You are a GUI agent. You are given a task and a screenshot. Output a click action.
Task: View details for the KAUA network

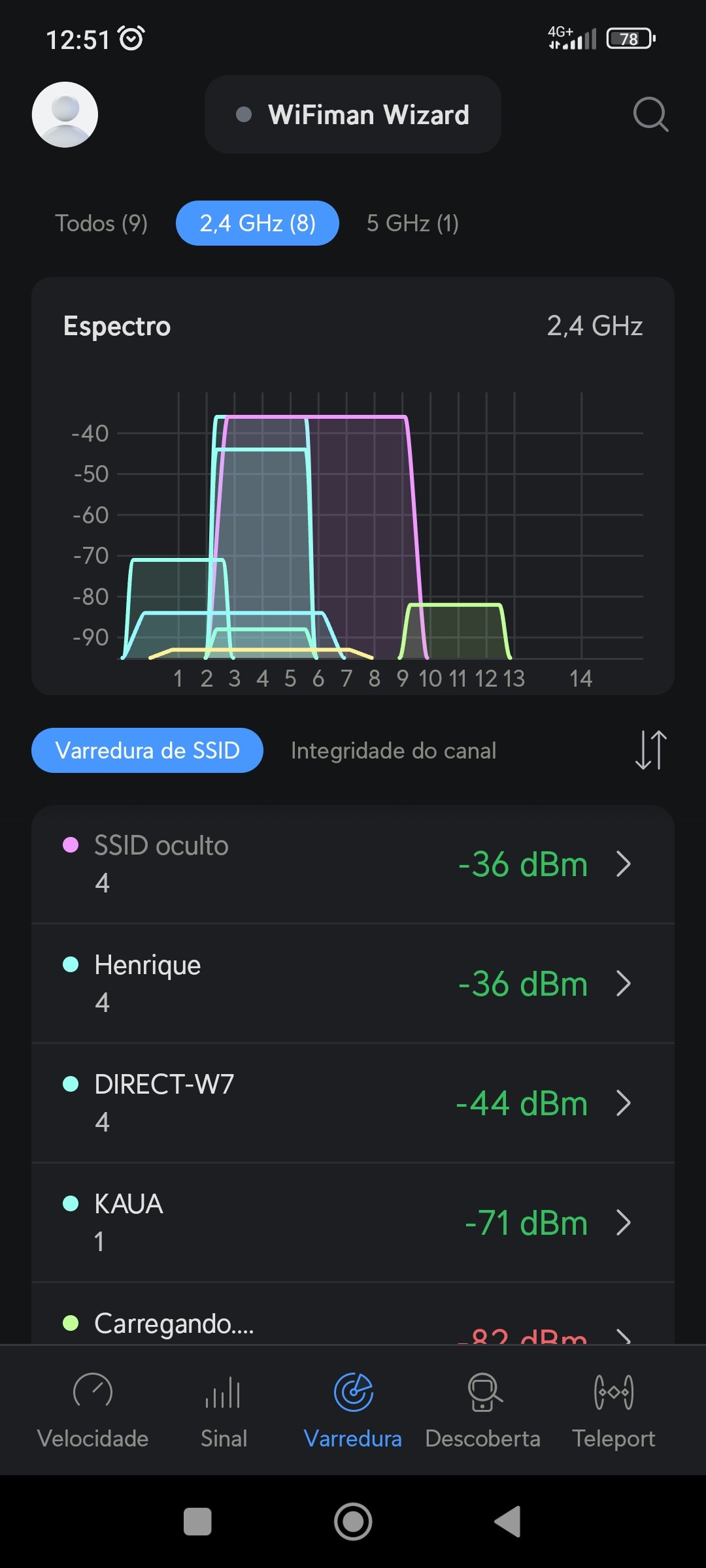coord(353,1222)
